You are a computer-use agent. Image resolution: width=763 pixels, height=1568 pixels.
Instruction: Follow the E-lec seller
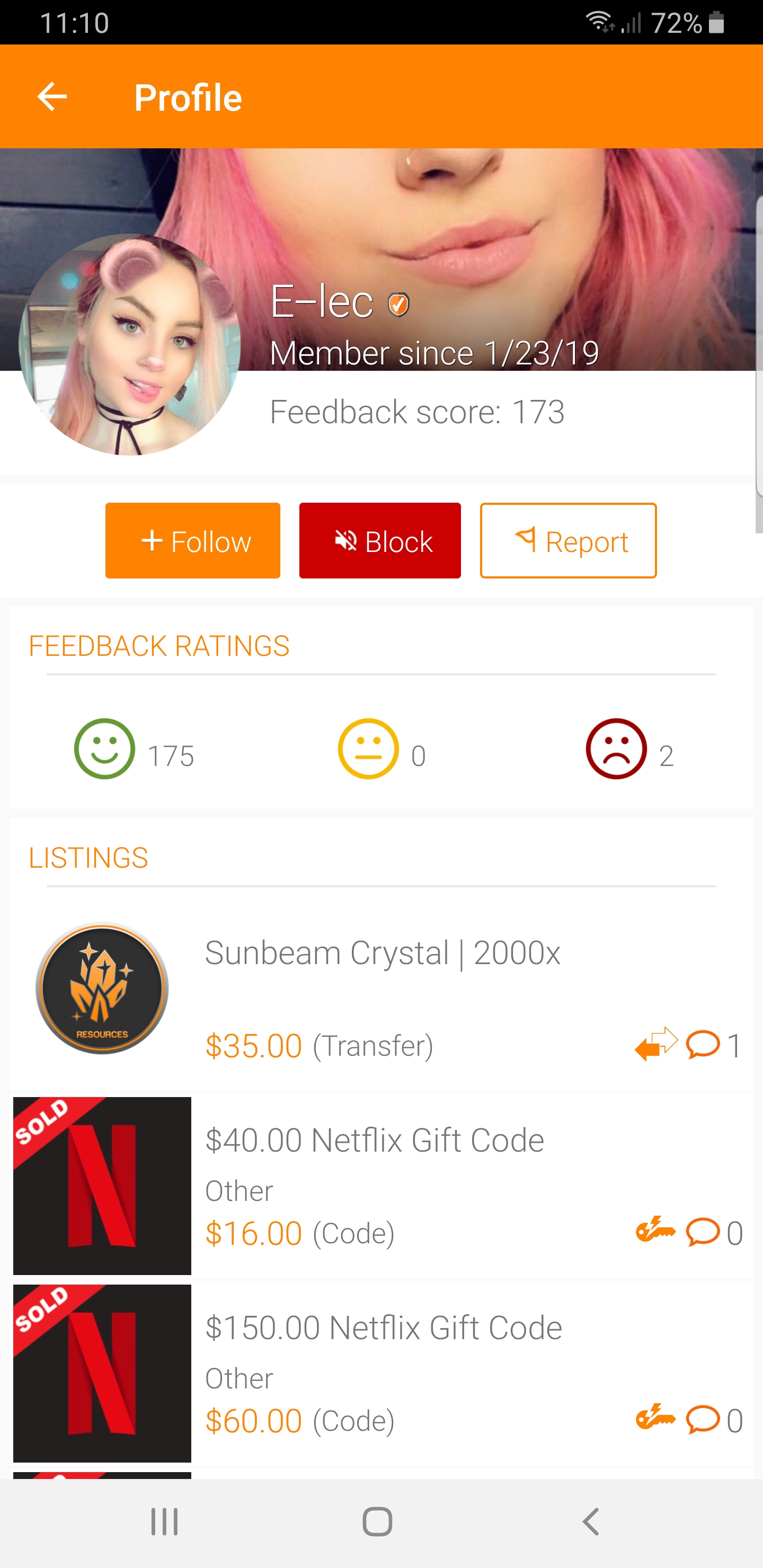192,540
